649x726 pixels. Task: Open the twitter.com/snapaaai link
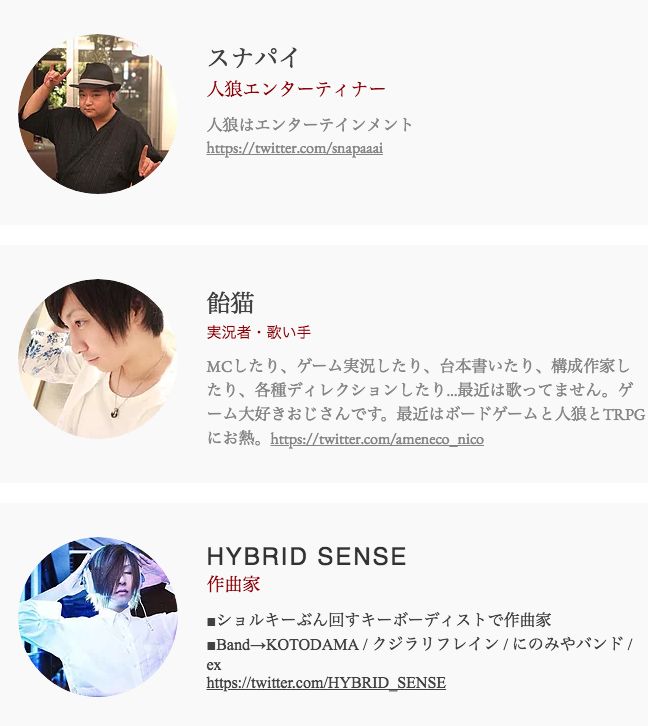294,148
